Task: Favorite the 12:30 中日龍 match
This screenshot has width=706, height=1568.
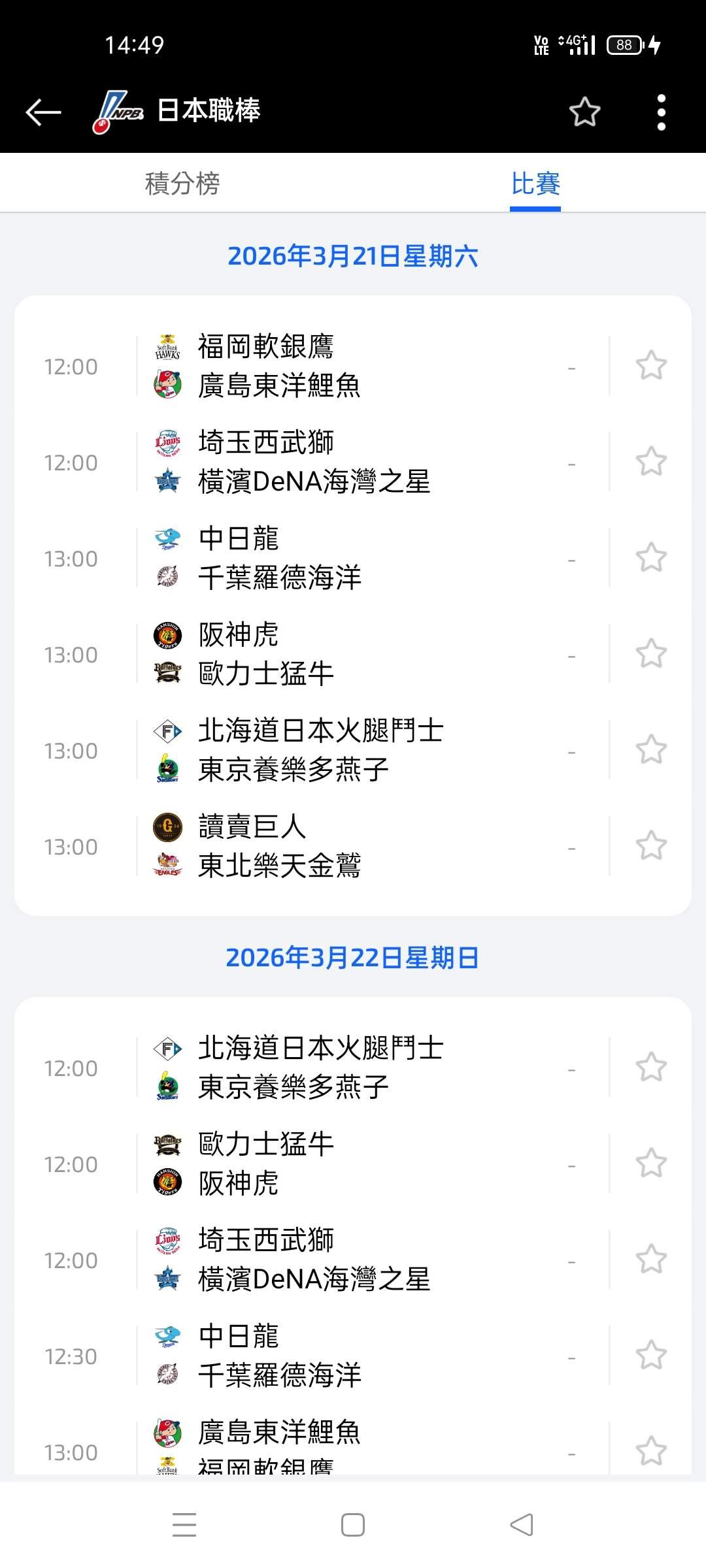Action: (651, 1356)
